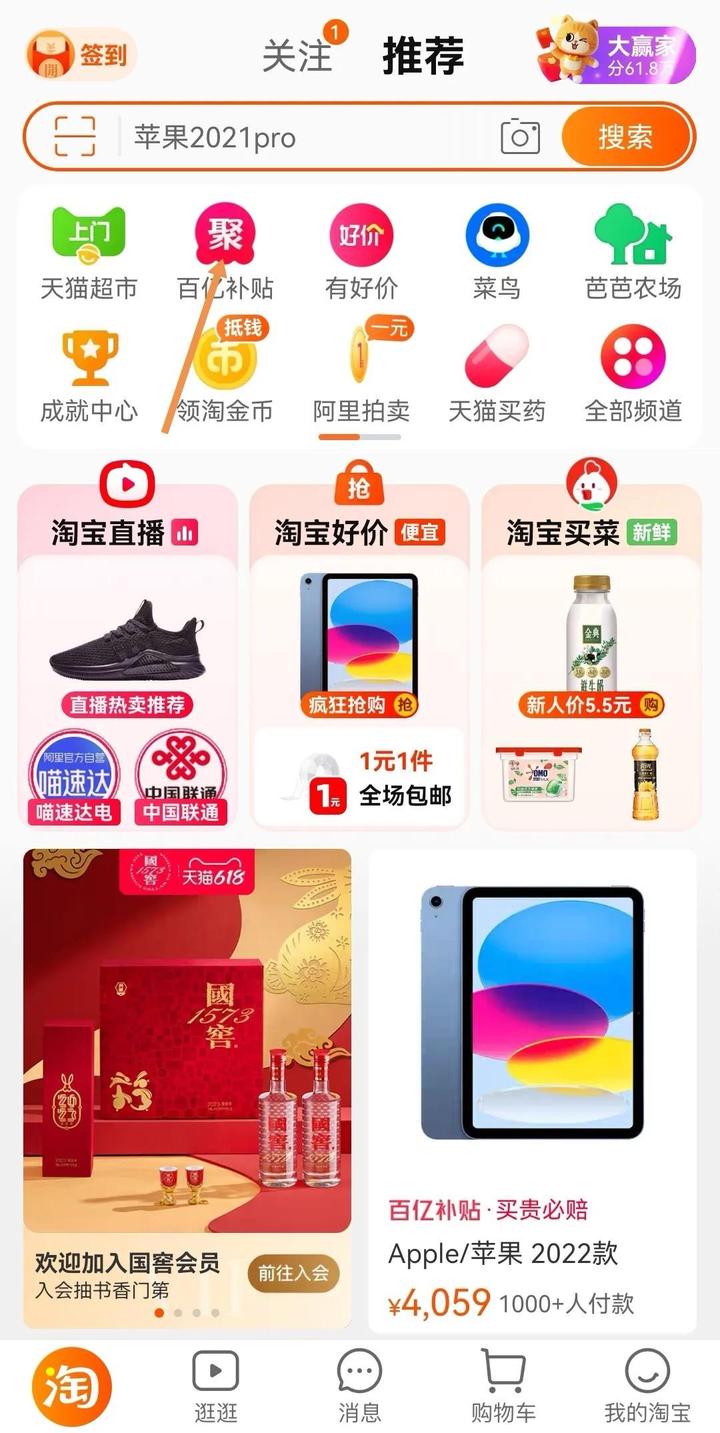
Task: Tap the 签到 check-in button
Action: click(81, 54)
